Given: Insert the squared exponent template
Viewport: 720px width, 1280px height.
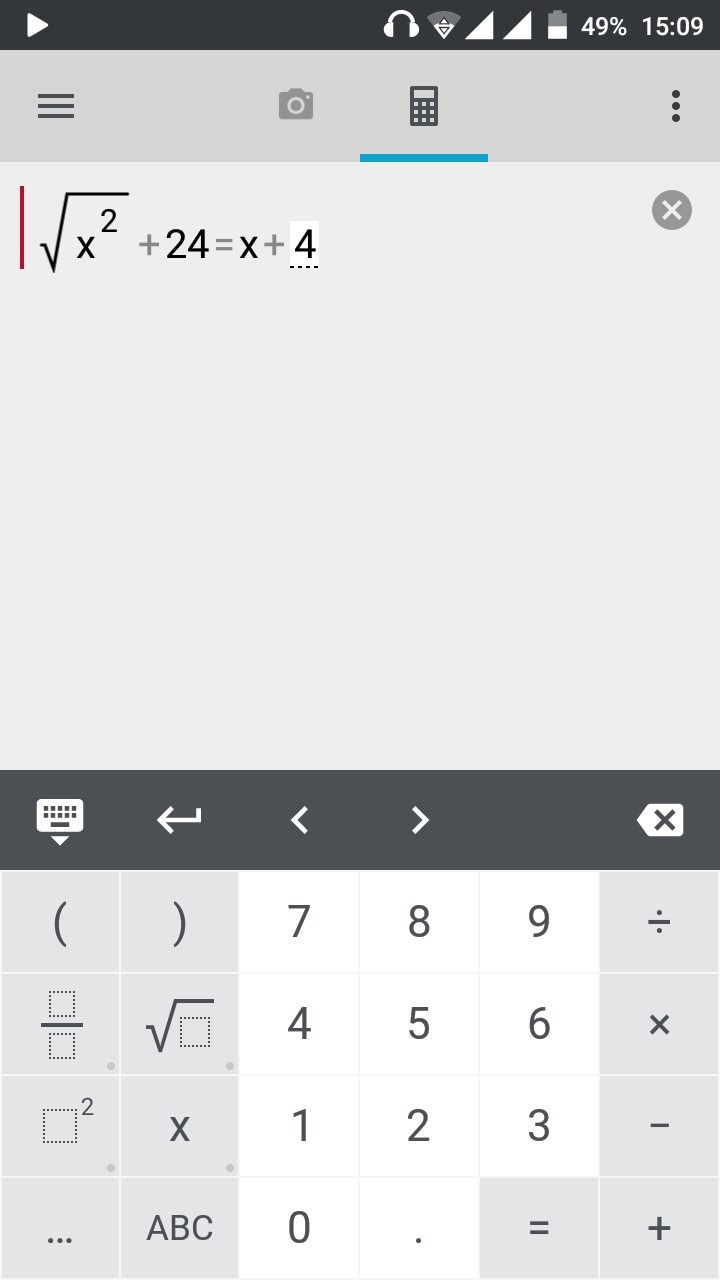Looking at the screenshot, I should (60, 1126).
